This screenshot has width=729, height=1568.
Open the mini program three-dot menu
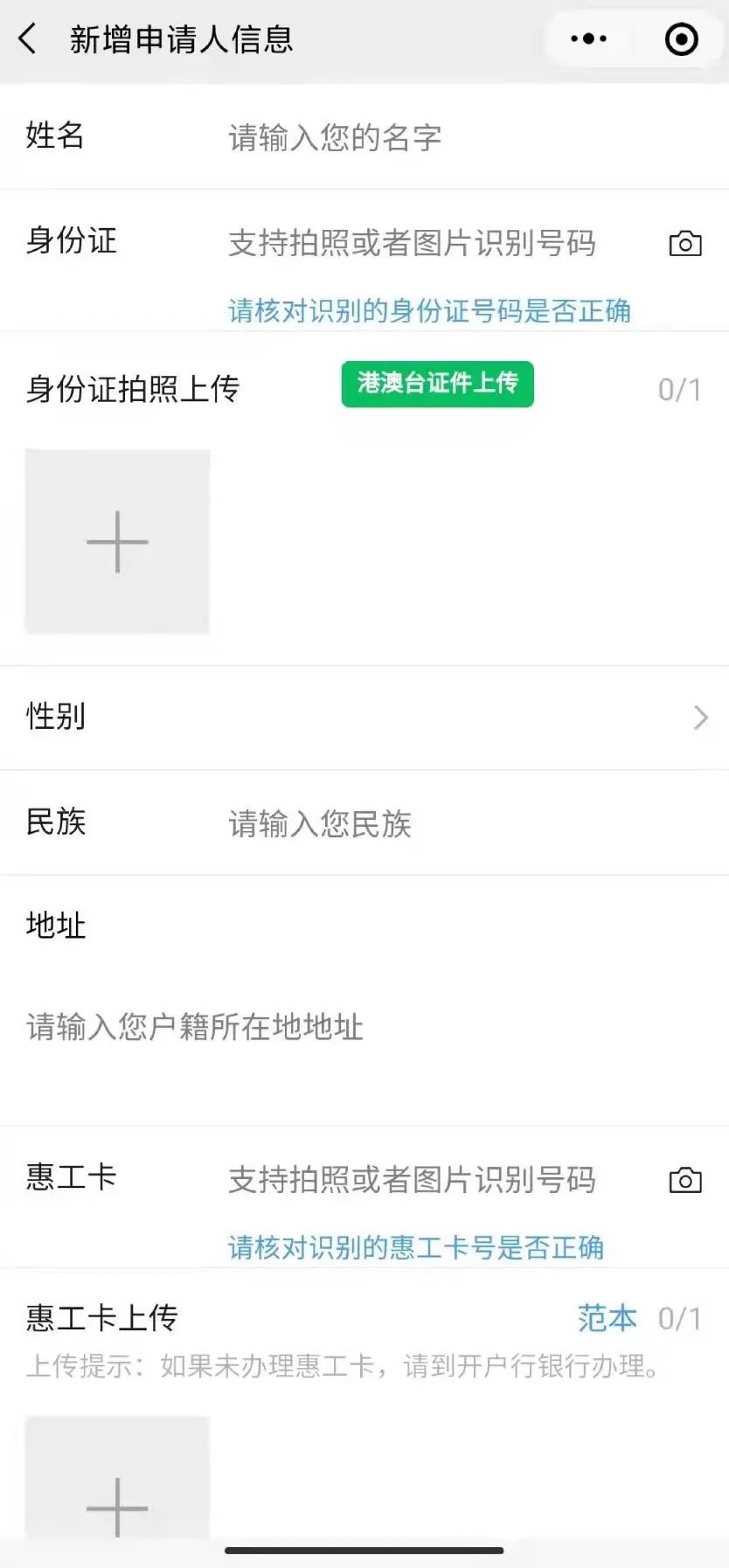coord(588,39)
